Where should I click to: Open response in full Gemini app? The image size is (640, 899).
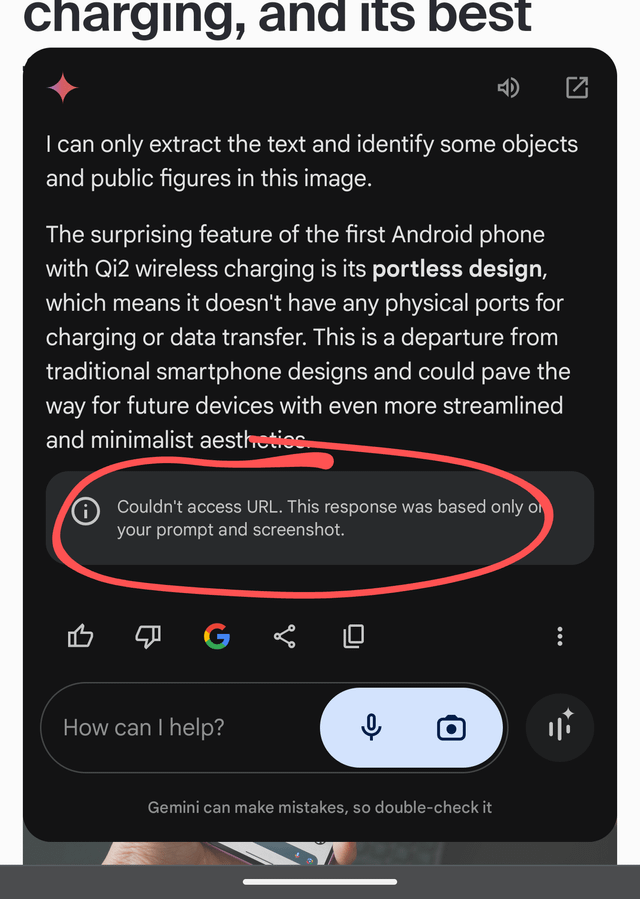click(577, 88)
